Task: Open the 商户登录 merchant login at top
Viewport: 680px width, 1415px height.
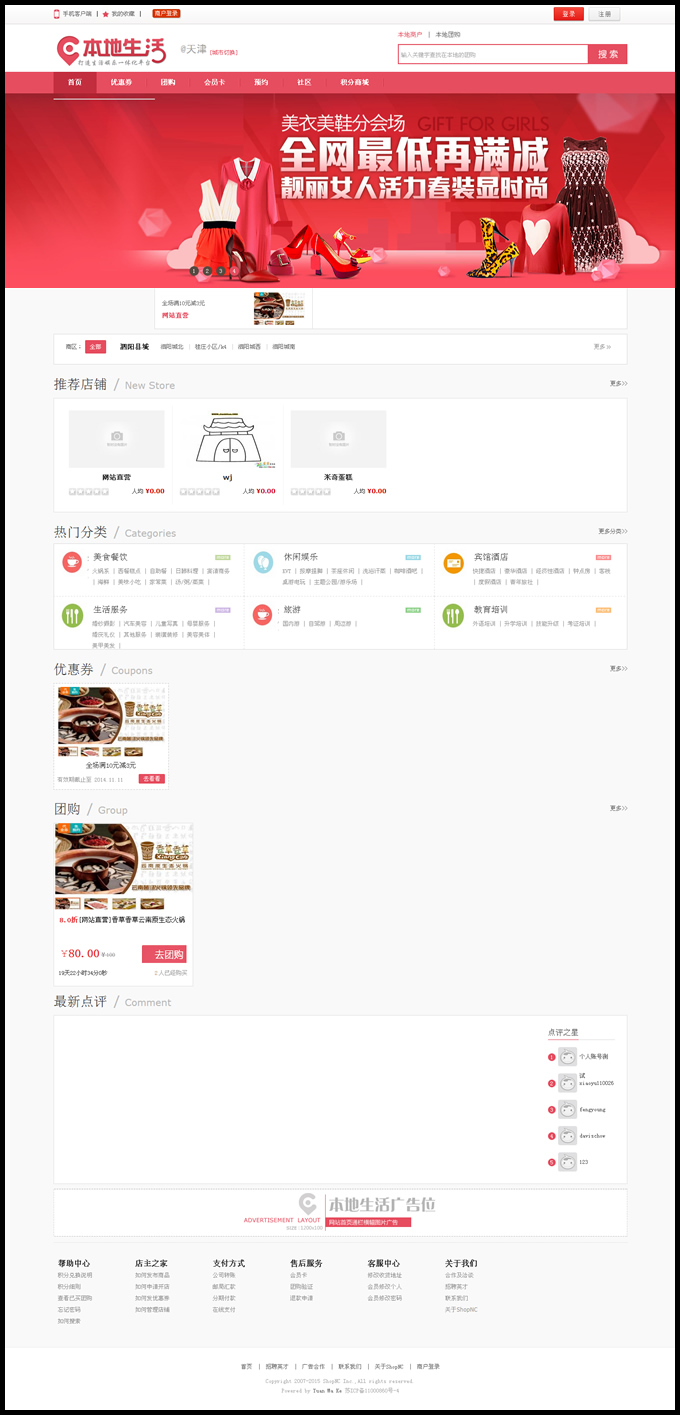Action: 166,14
